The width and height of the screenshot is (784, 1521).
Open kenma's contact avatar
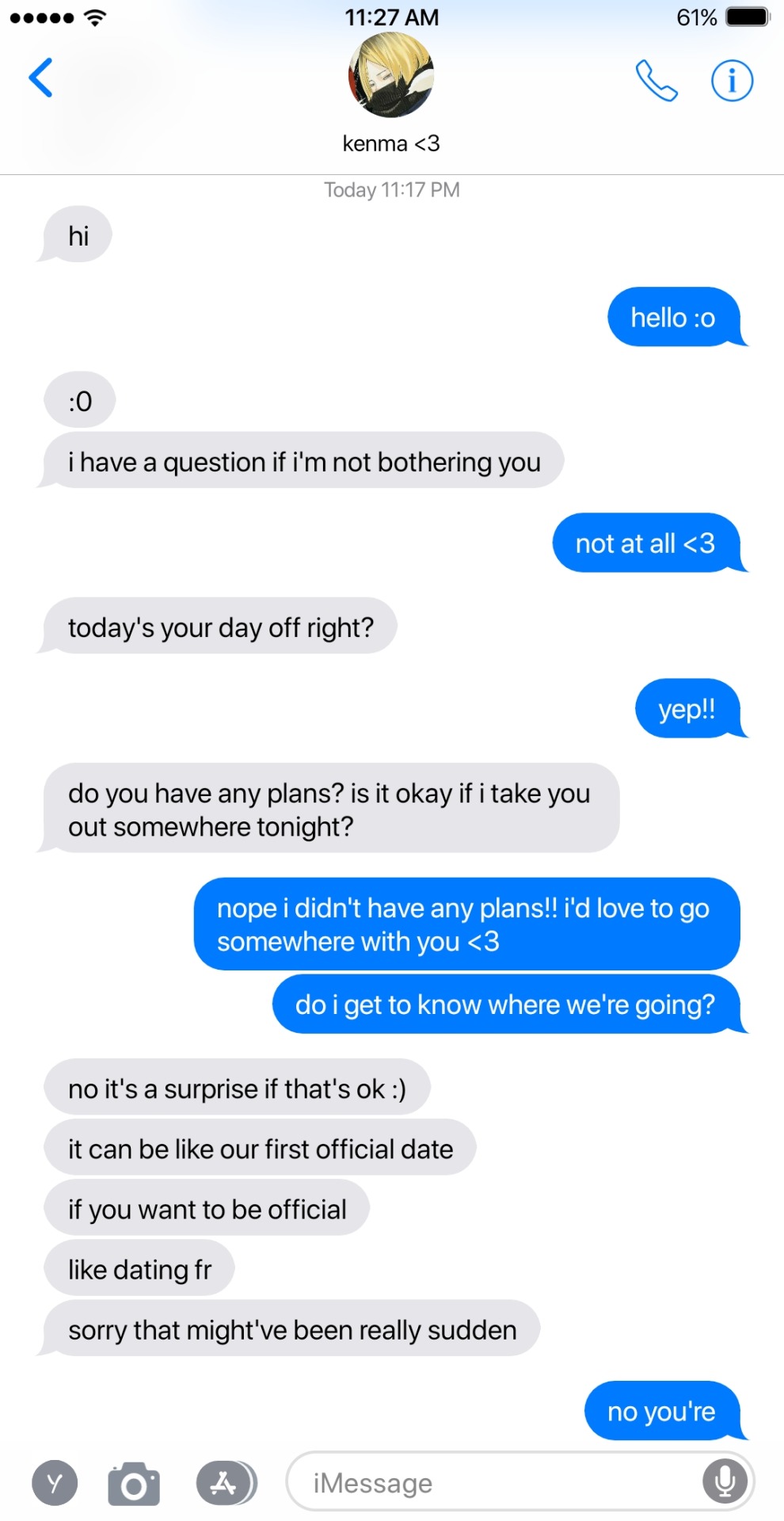(391, 76)
